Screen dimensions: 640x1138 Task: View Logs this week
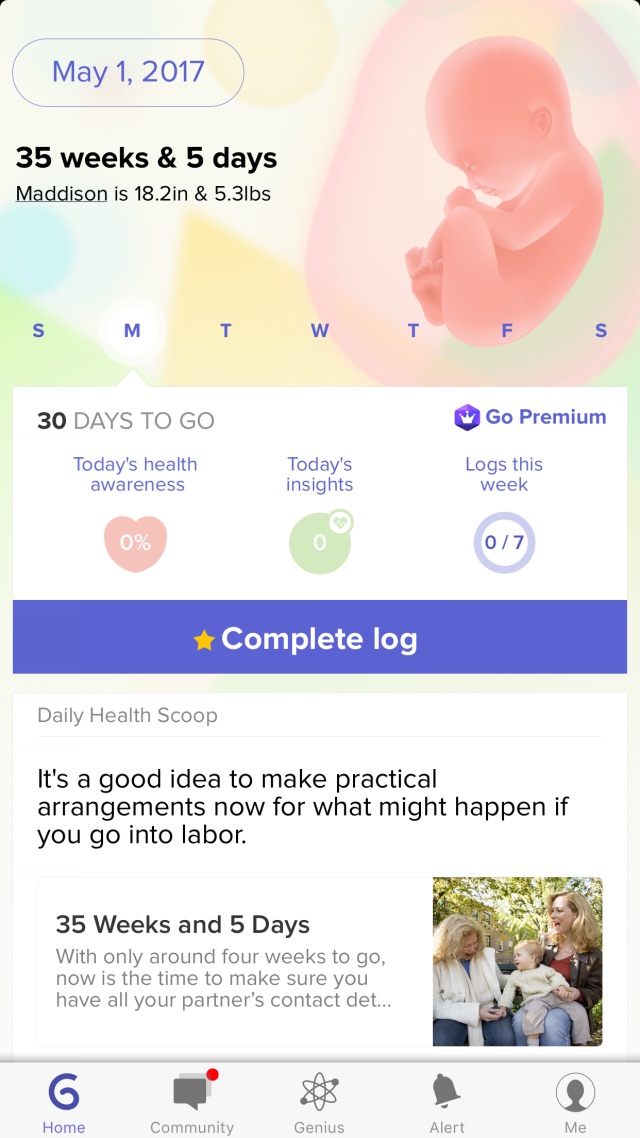[504, 542]
